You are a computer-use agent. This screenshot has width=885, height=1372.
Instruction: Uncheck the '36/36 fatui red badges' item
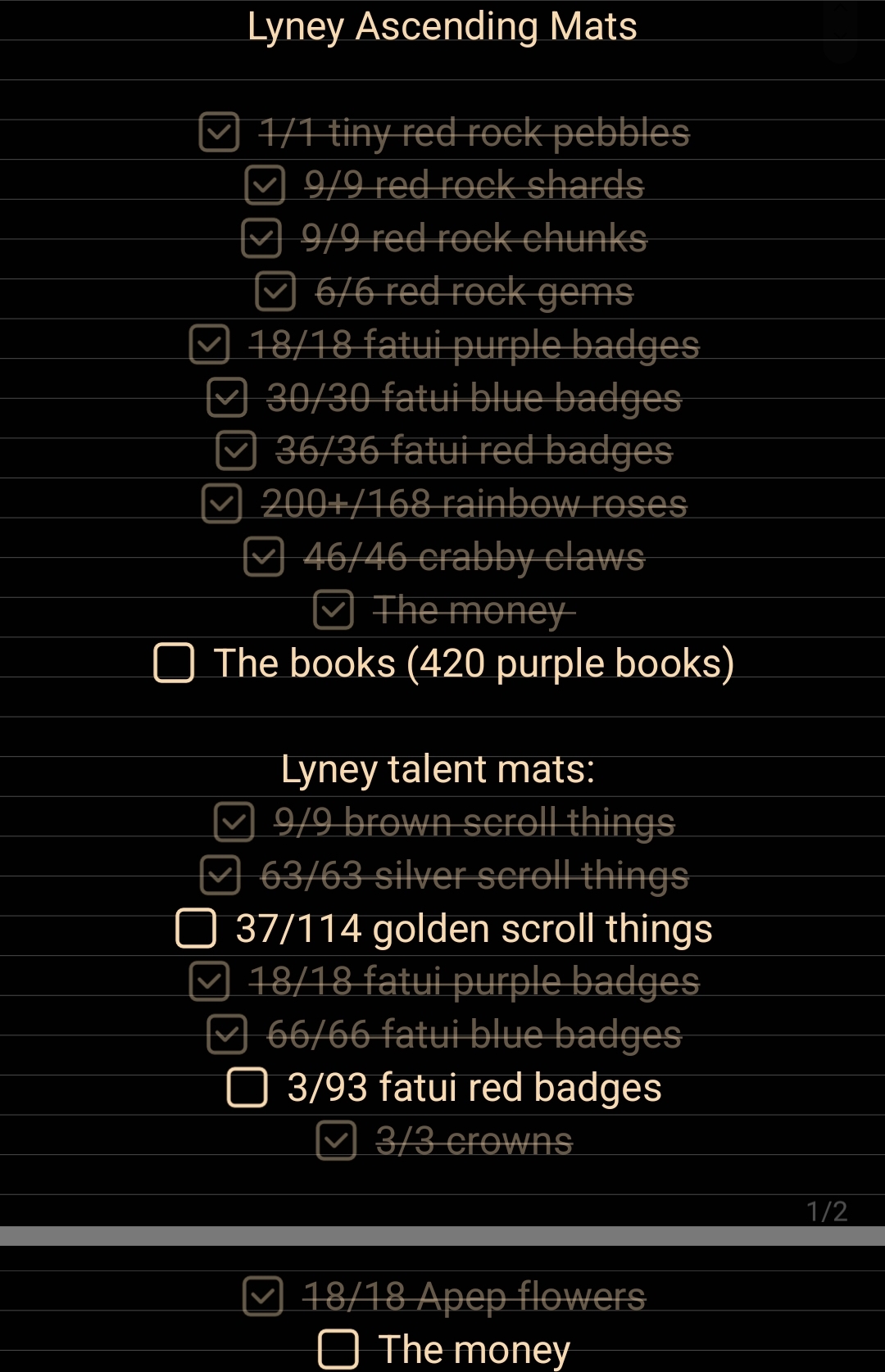click(x=236, y=451)
